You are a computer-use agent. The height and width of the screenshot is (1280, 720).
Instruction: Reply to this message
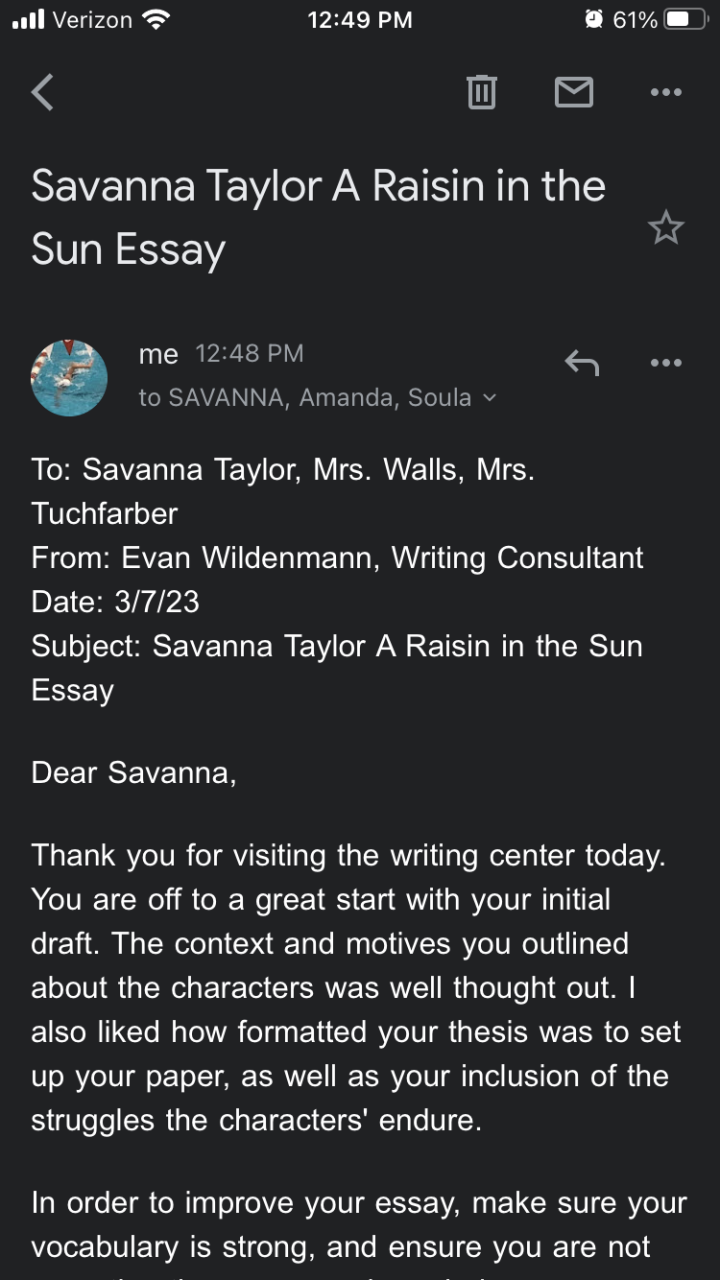pos(582,362)
